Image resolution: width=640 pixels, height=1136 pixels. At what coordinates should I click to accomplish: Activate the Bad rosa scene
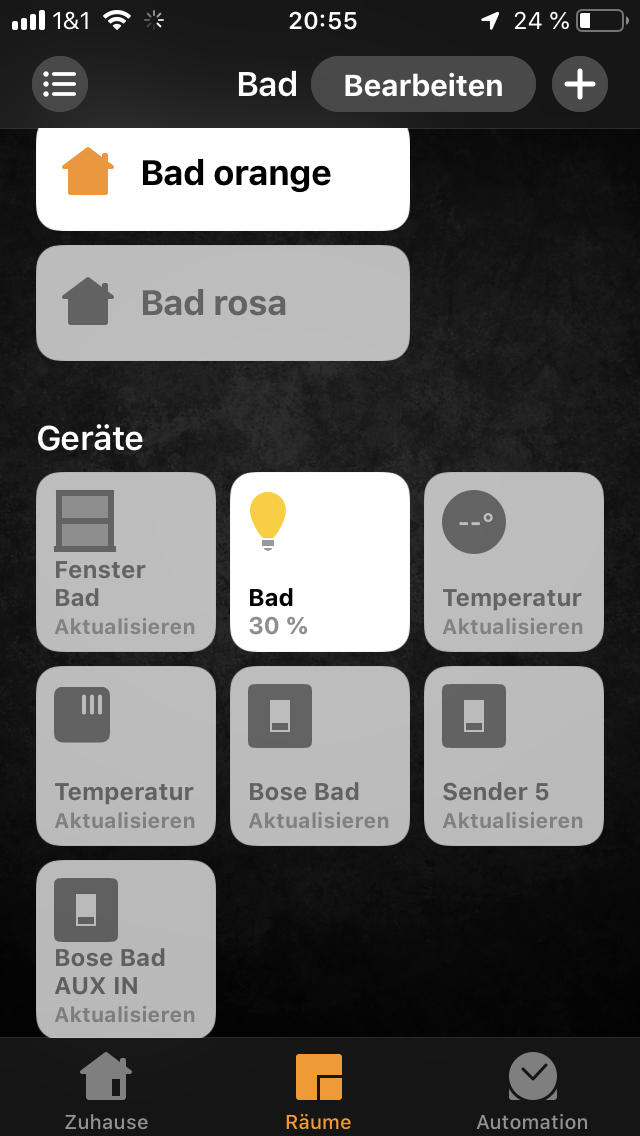click(x=223, y=303)
